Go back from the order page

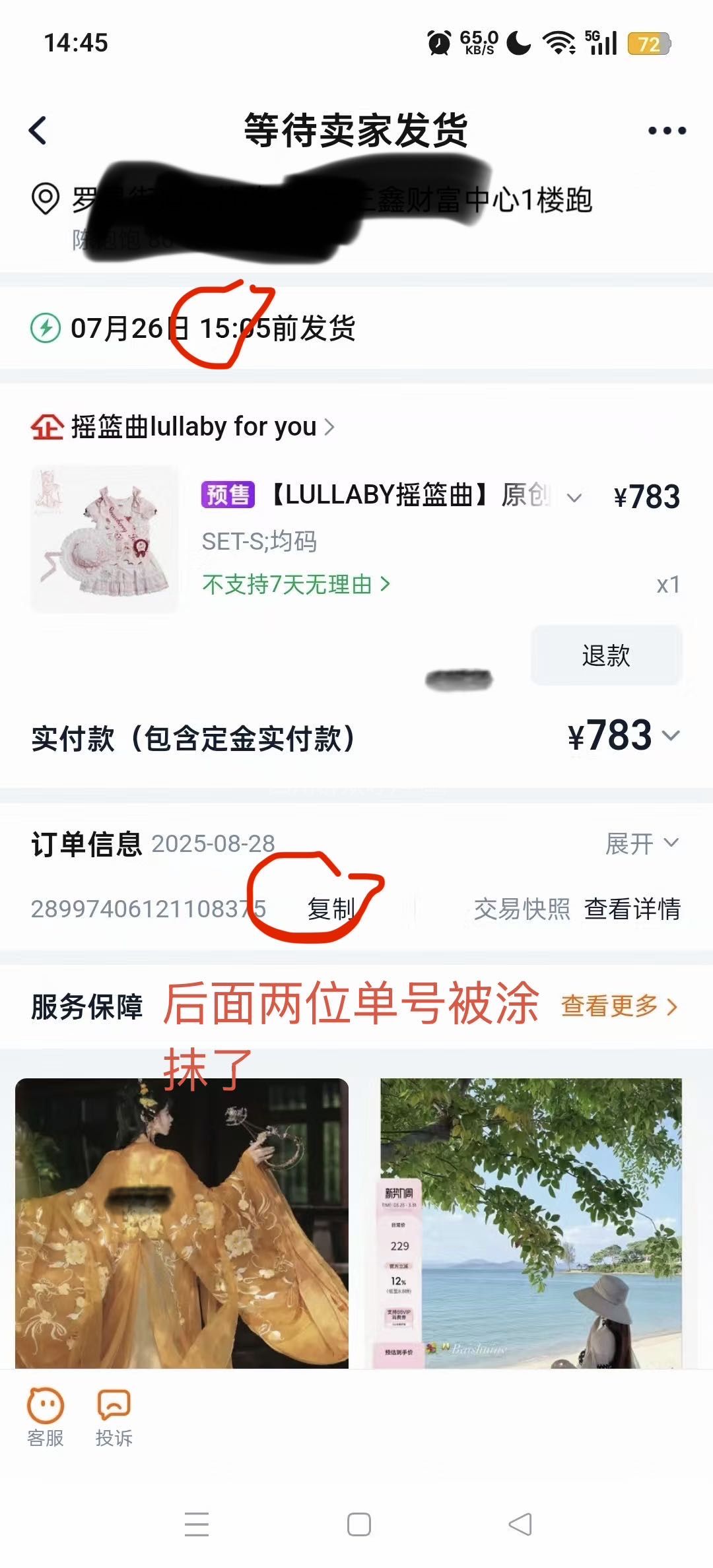click(38, 130)
